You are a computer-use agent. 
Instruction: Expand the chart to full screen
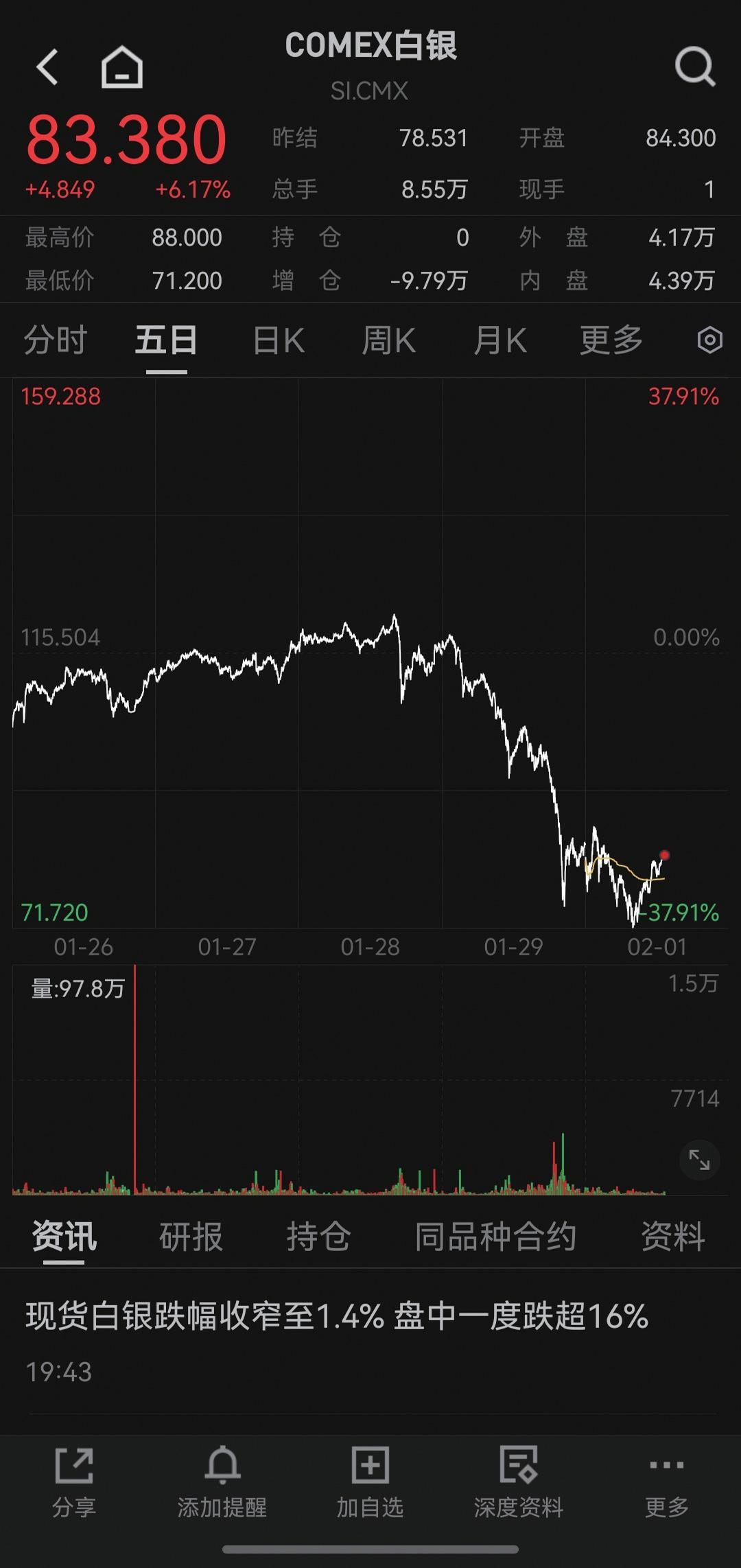(699, 1160)
